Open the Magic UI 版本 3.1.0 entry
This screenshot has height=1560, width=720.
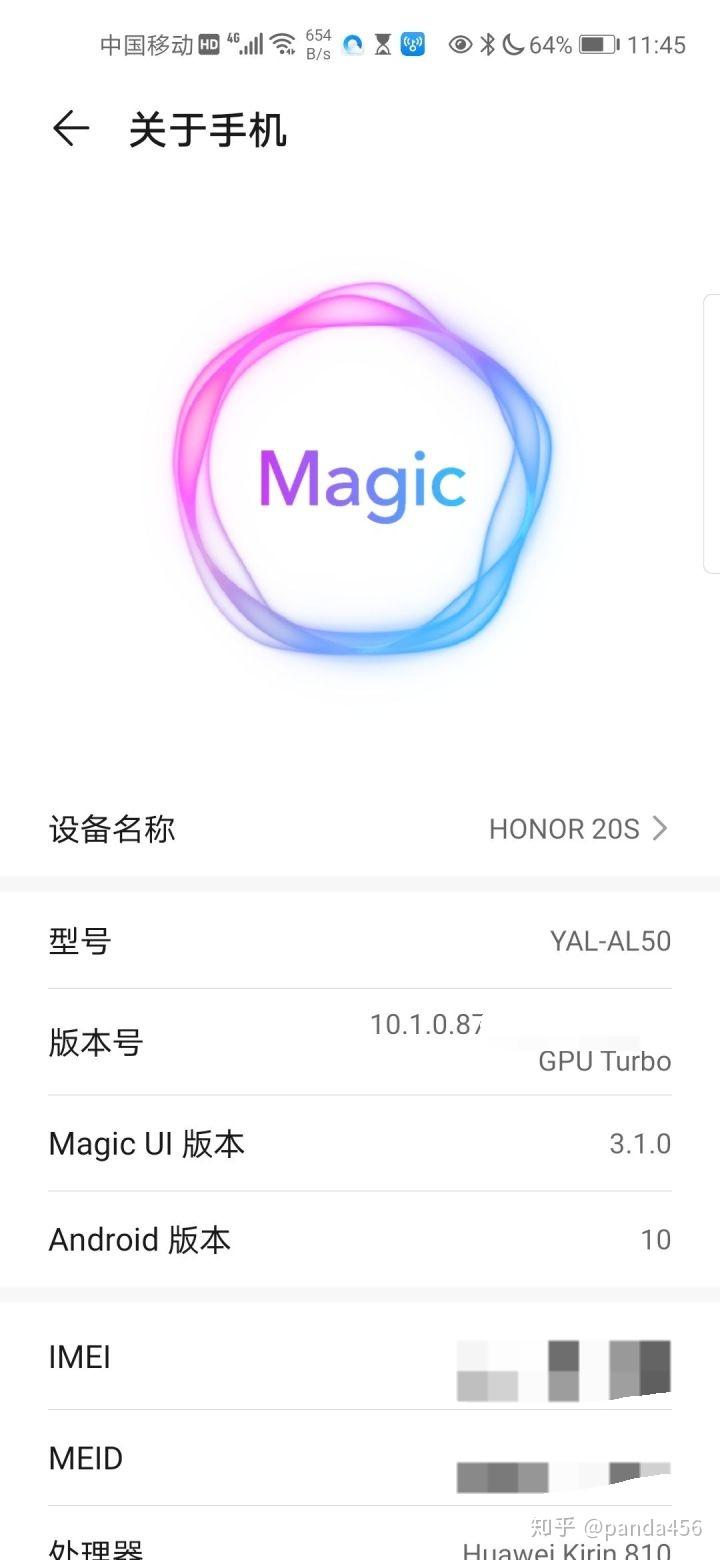point(360,1143)
